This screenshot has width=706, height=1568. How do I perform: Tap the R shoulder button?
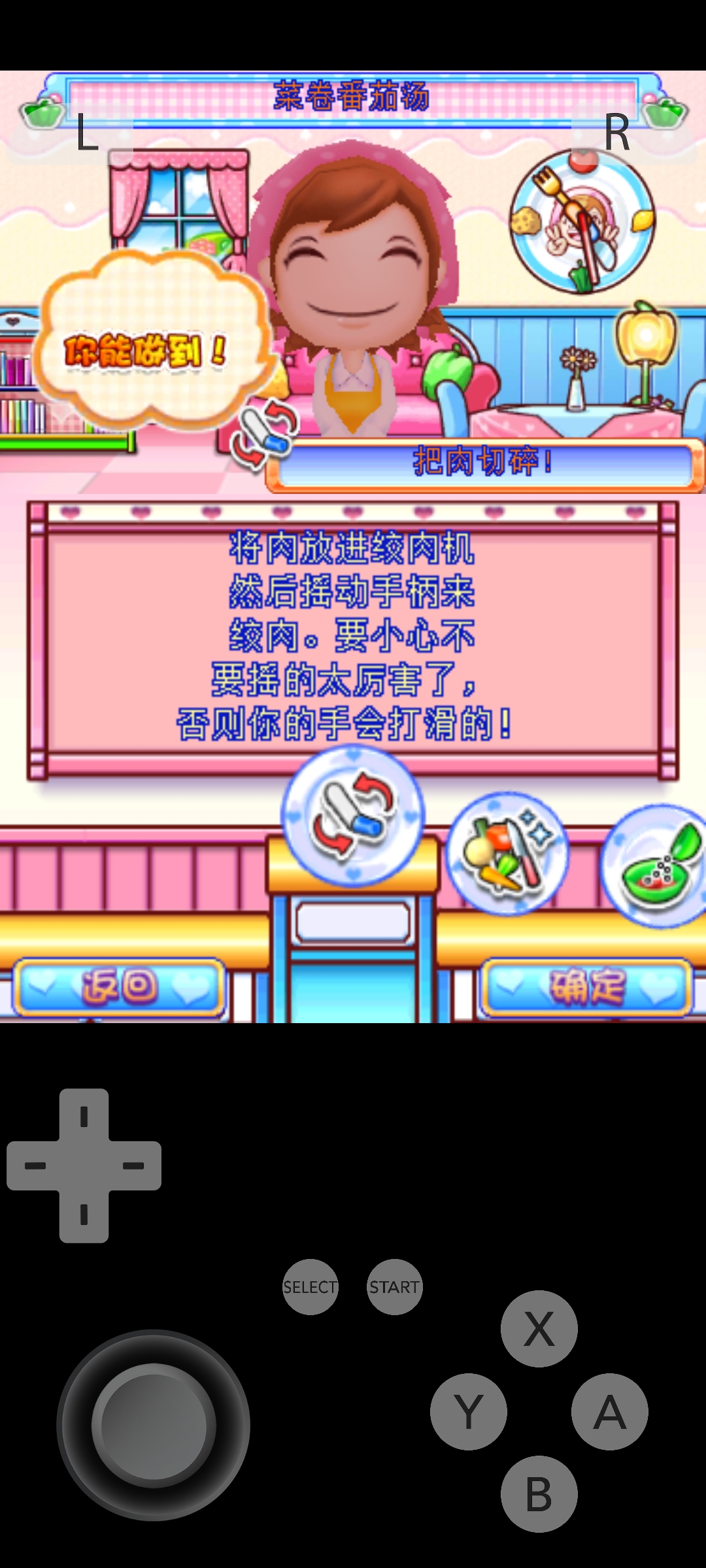[617, 133]
